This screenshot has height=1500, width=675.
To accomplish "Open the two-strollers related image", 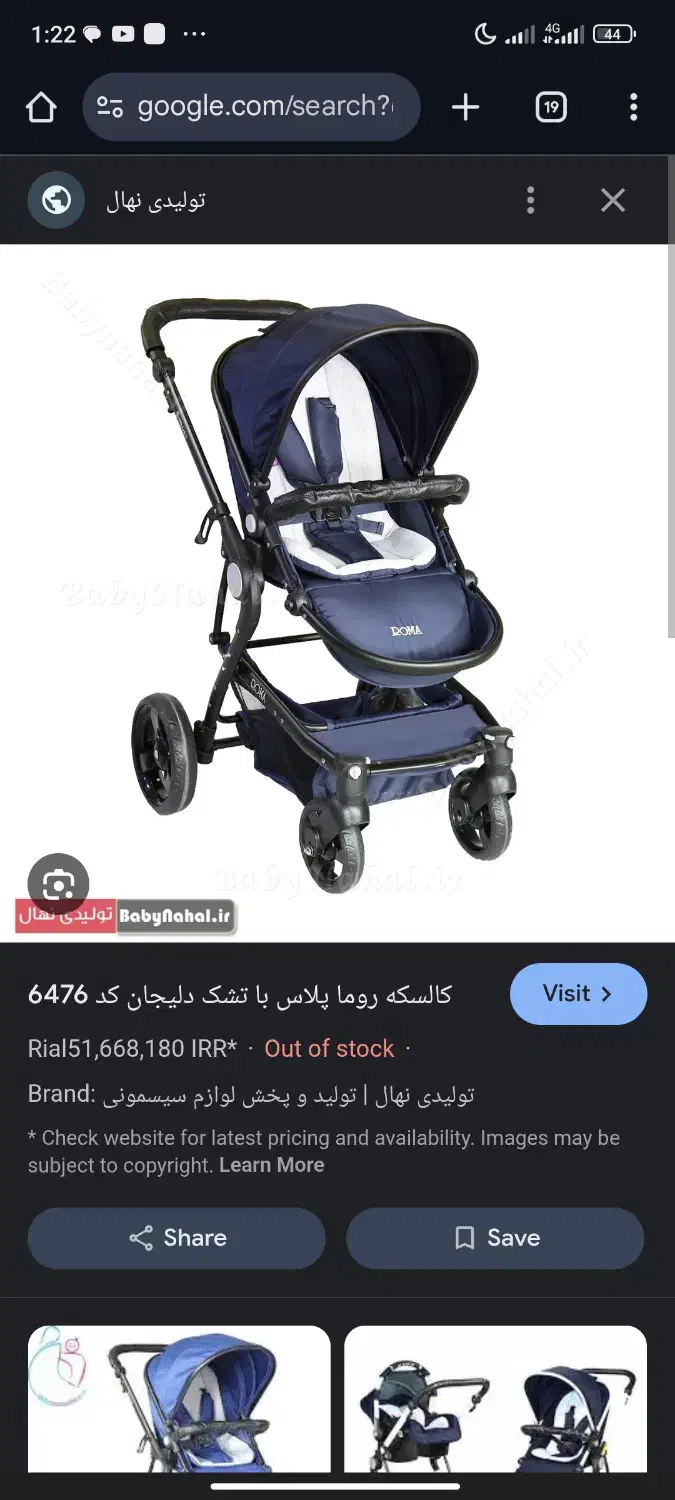I will 495,1398.
